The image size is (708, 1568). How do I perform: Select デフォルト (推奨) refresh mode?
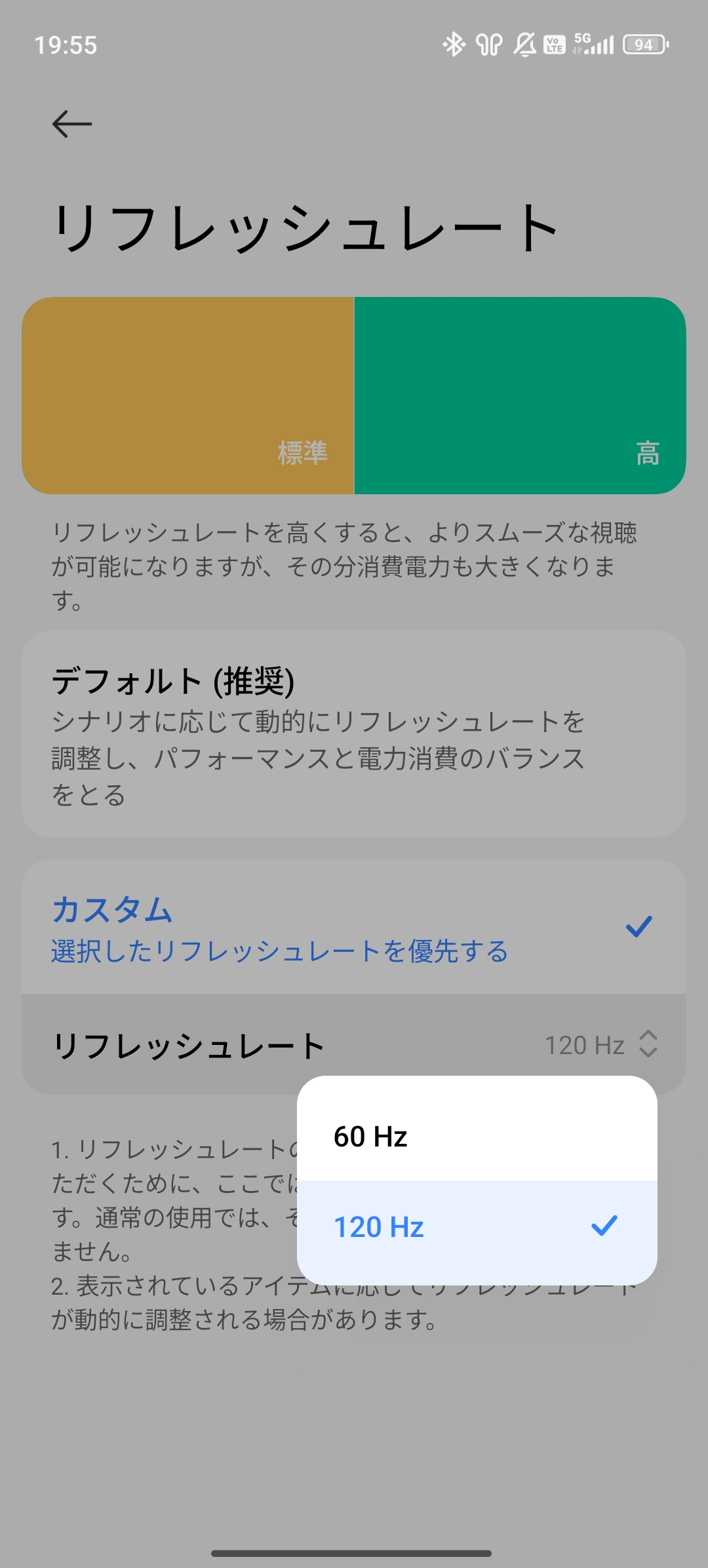354,734
